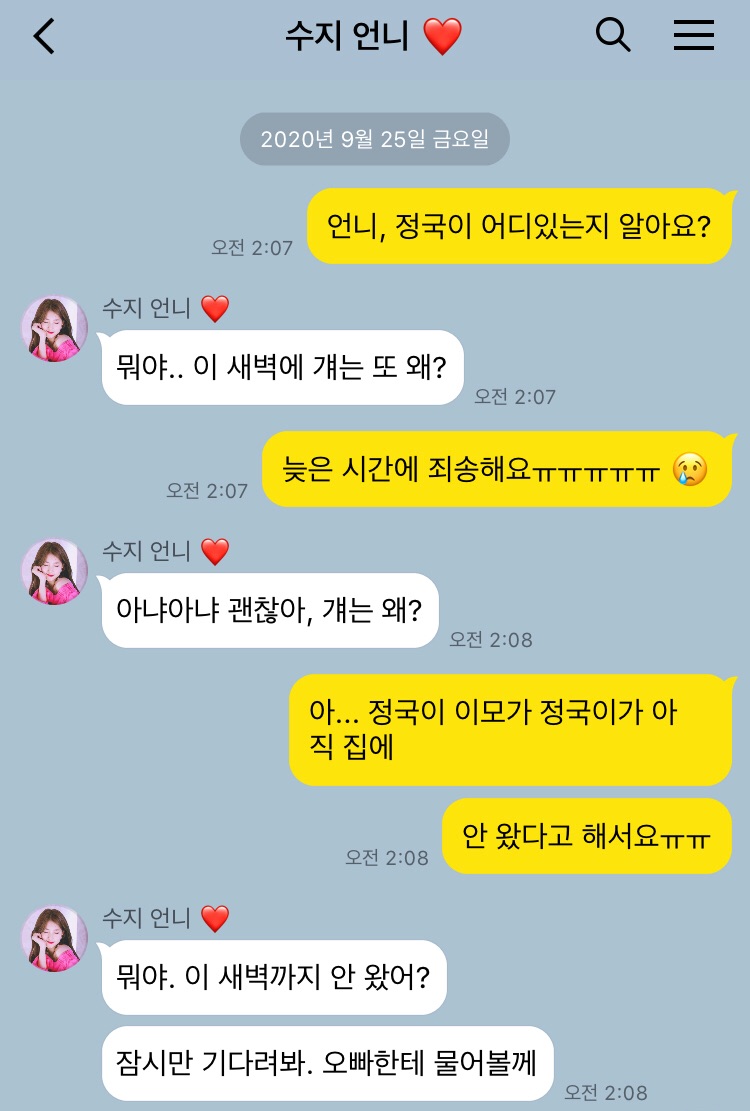Image resolution: width=750 pixels, height=1111 pixels.
Task: Open the chat room hamburger menu
Action: pyautogui.click(x=693, y=37)
